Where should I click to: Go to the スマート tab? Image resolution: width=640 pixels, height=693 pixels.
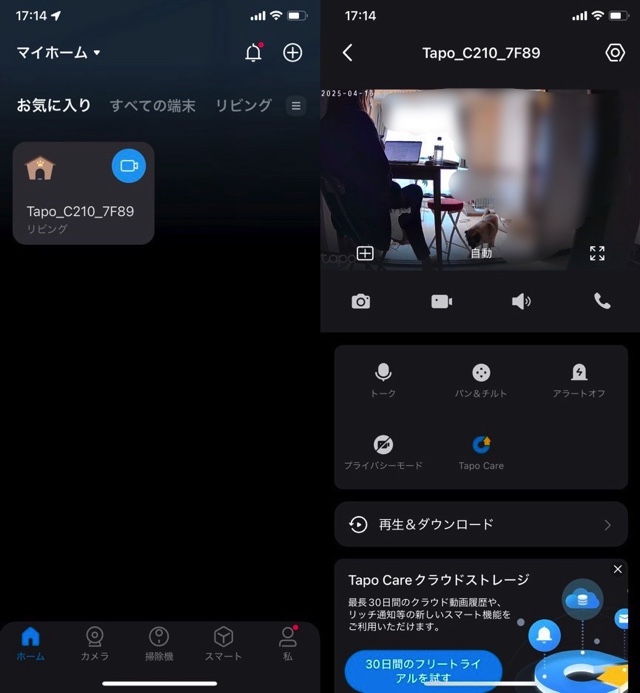[x=223, y=643]
